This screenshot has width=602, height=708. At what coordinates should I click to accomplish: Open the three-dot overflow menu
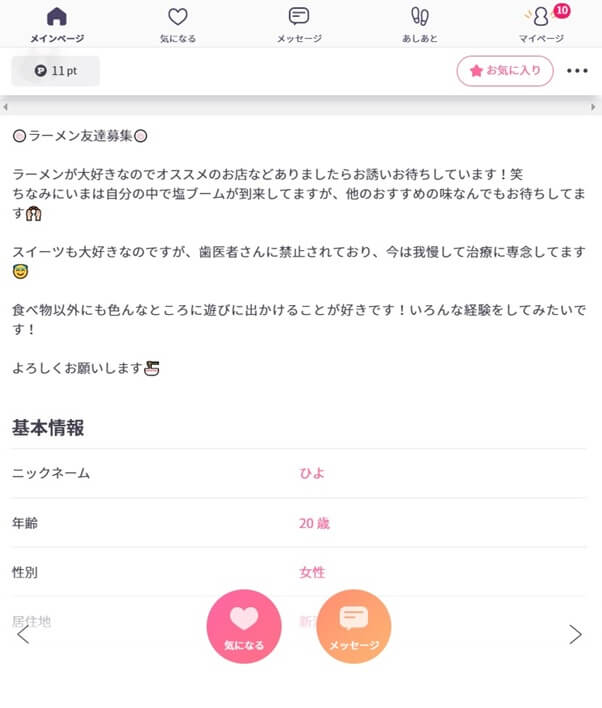click(x=577, y=71)
